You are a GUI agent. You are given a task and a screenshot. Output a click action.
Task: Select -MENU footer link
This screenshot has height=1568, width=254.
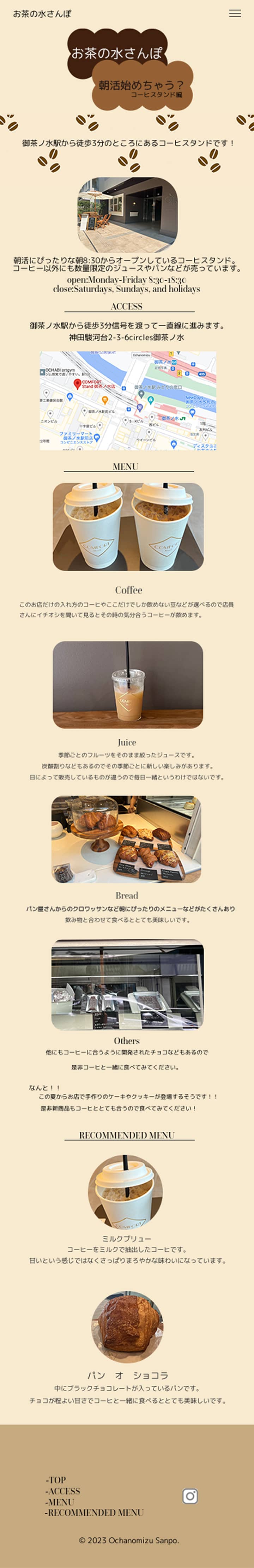60,1502
